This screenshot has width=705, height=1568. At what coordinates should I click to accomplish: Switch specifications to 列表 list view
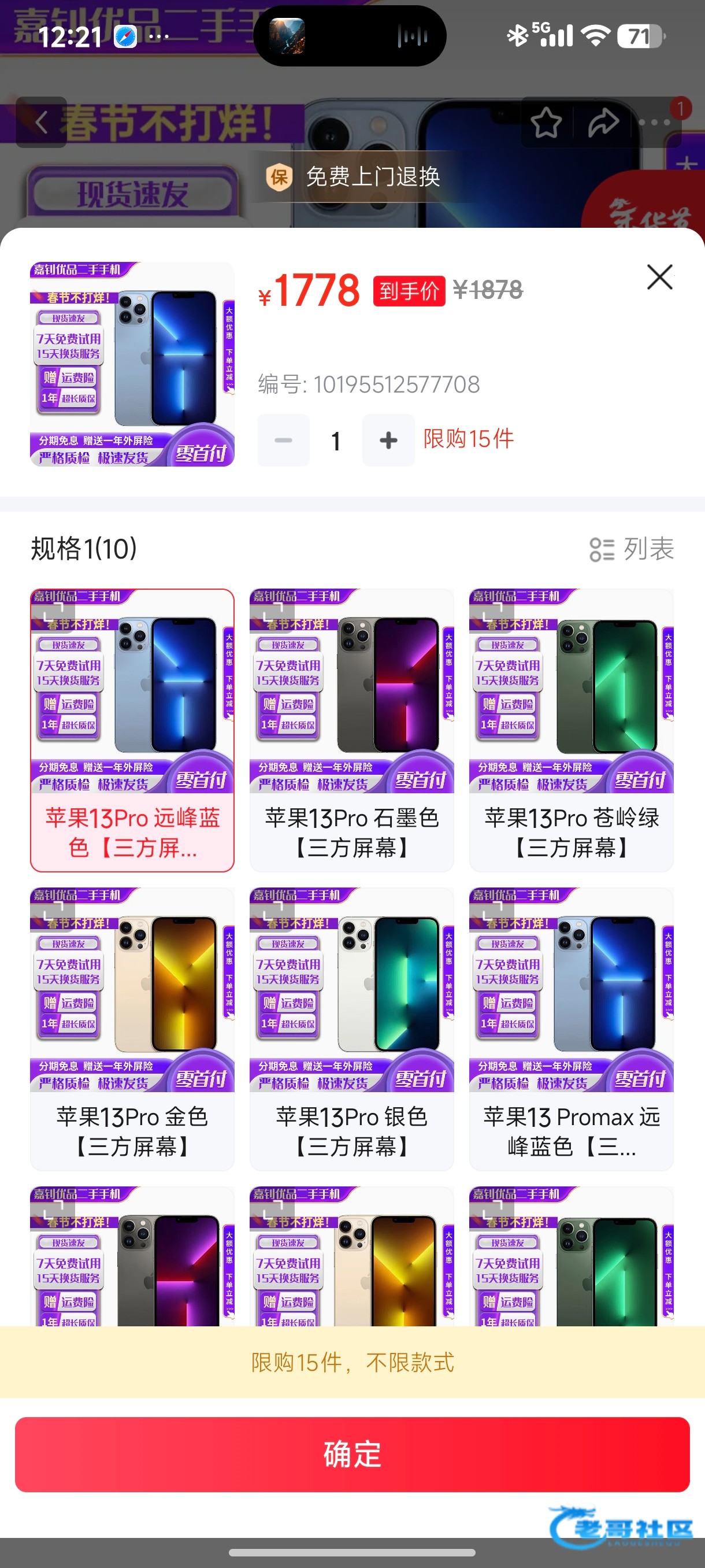pos(632,549)
